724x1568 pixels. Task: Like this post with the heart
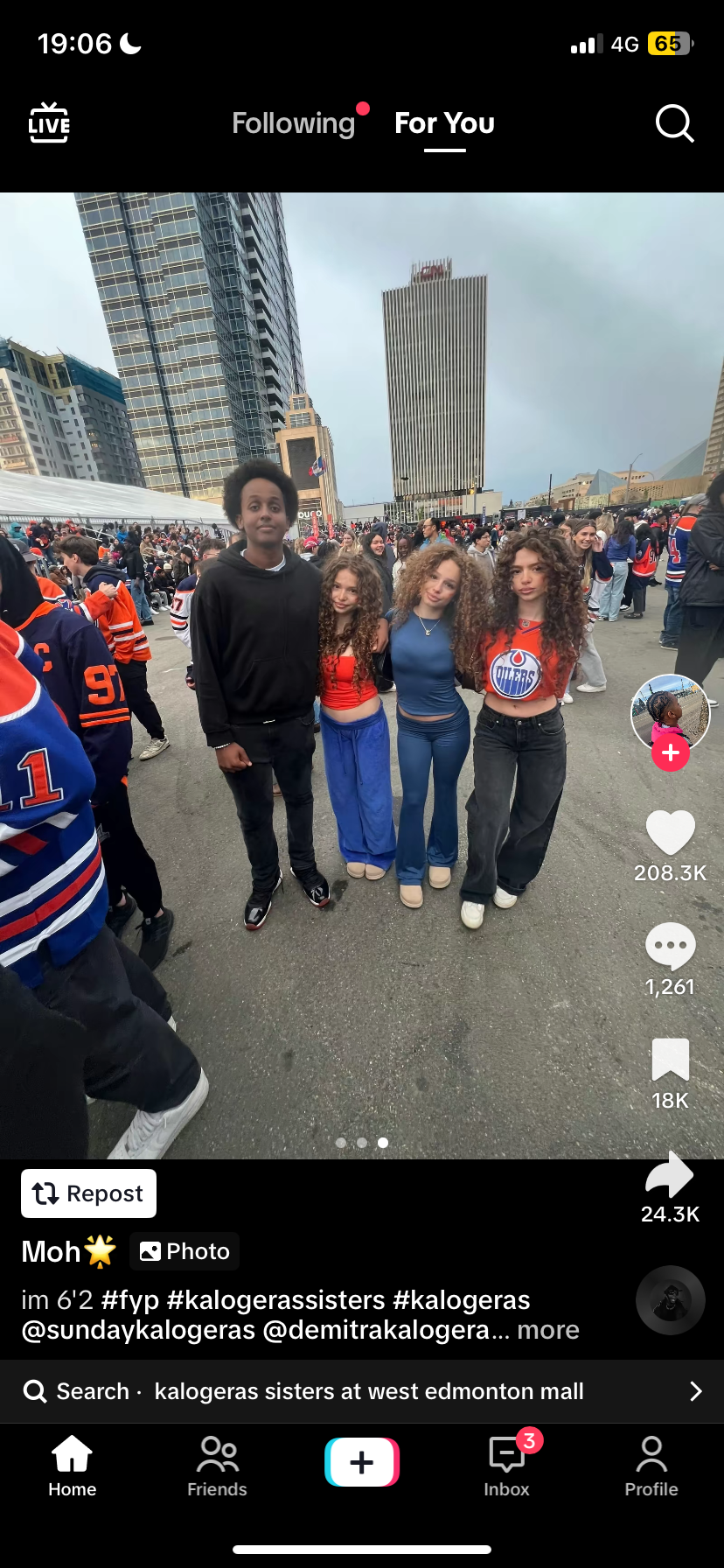670,833
